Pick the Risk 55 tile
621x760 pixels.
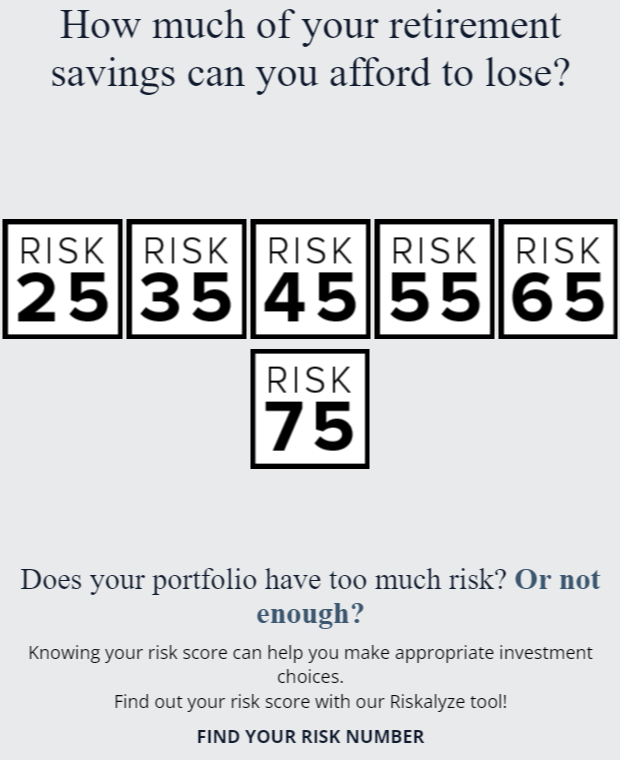(434, 279)
